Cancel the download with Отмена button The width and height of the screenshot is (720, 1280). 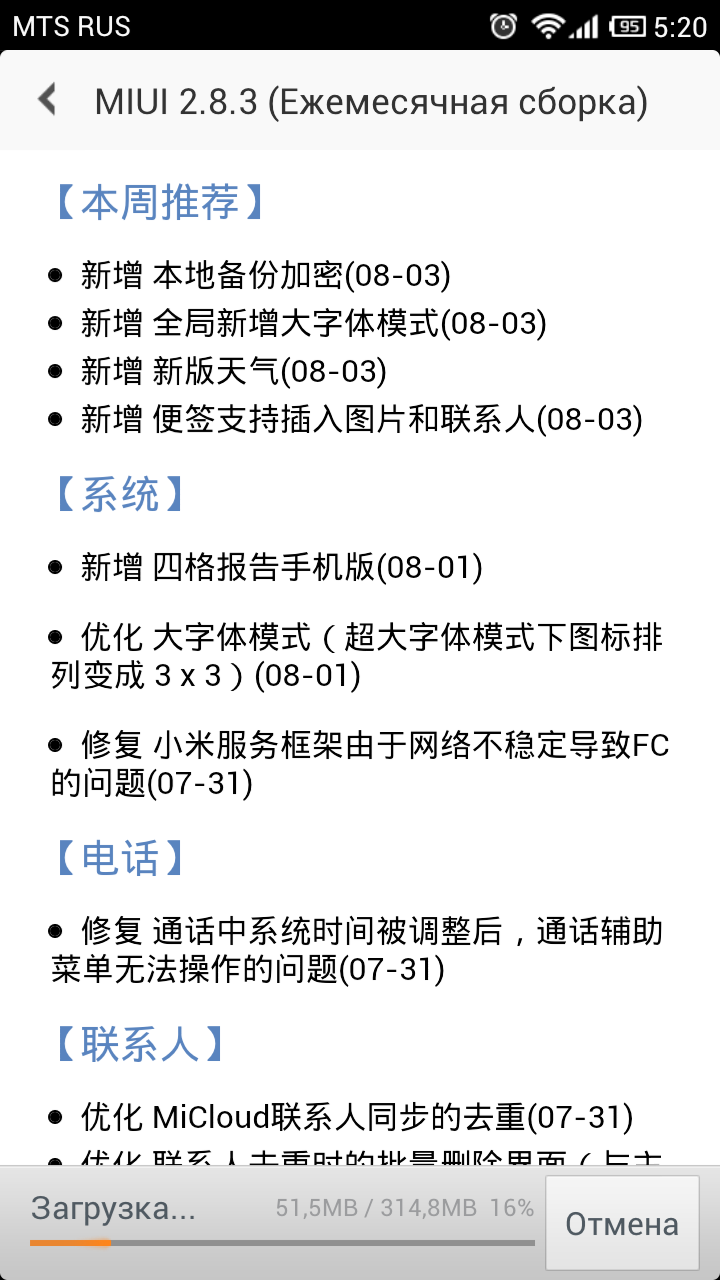[622, 1224]
